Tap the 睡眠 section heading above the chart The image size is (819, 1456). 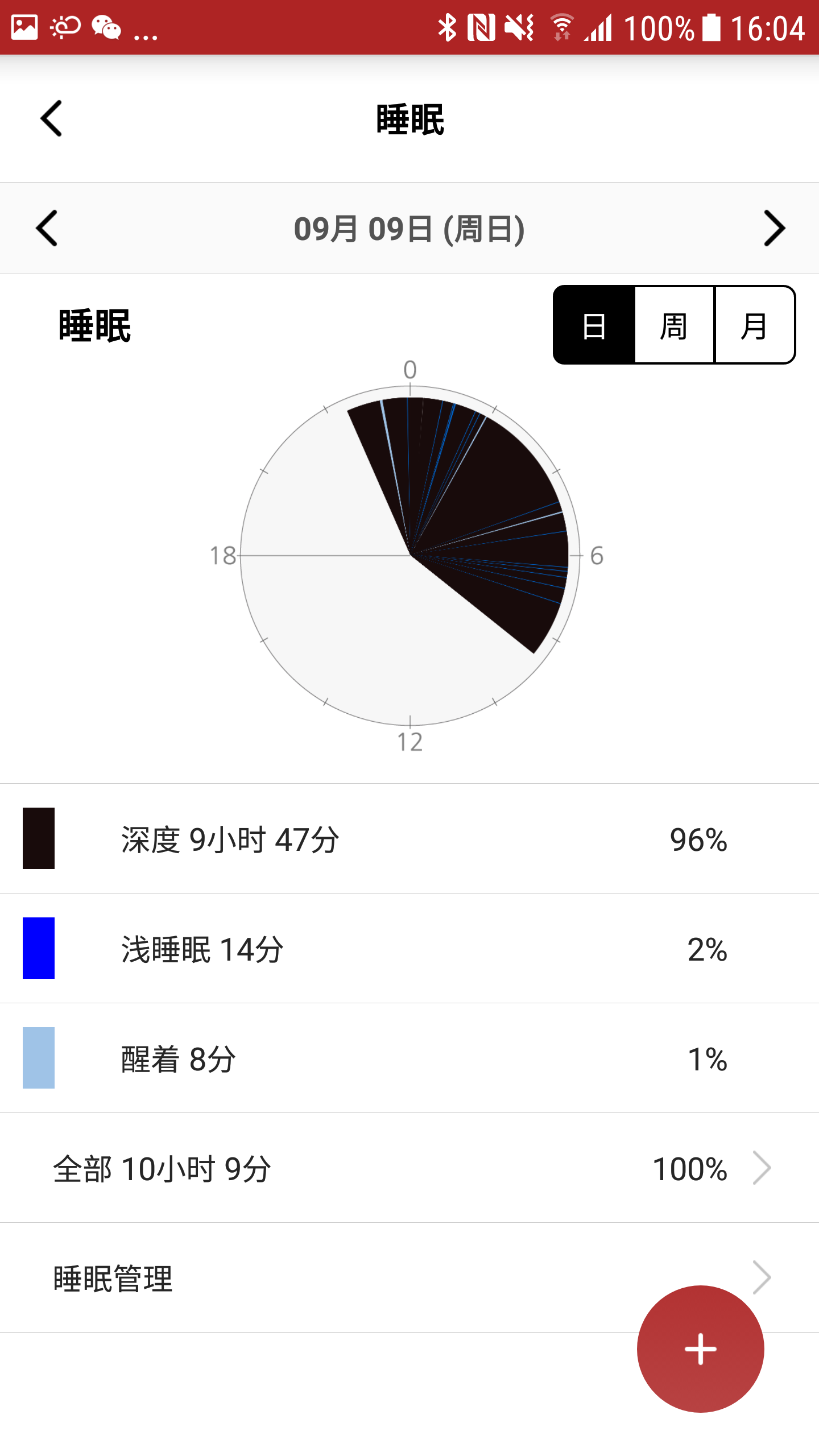point(94,325)
